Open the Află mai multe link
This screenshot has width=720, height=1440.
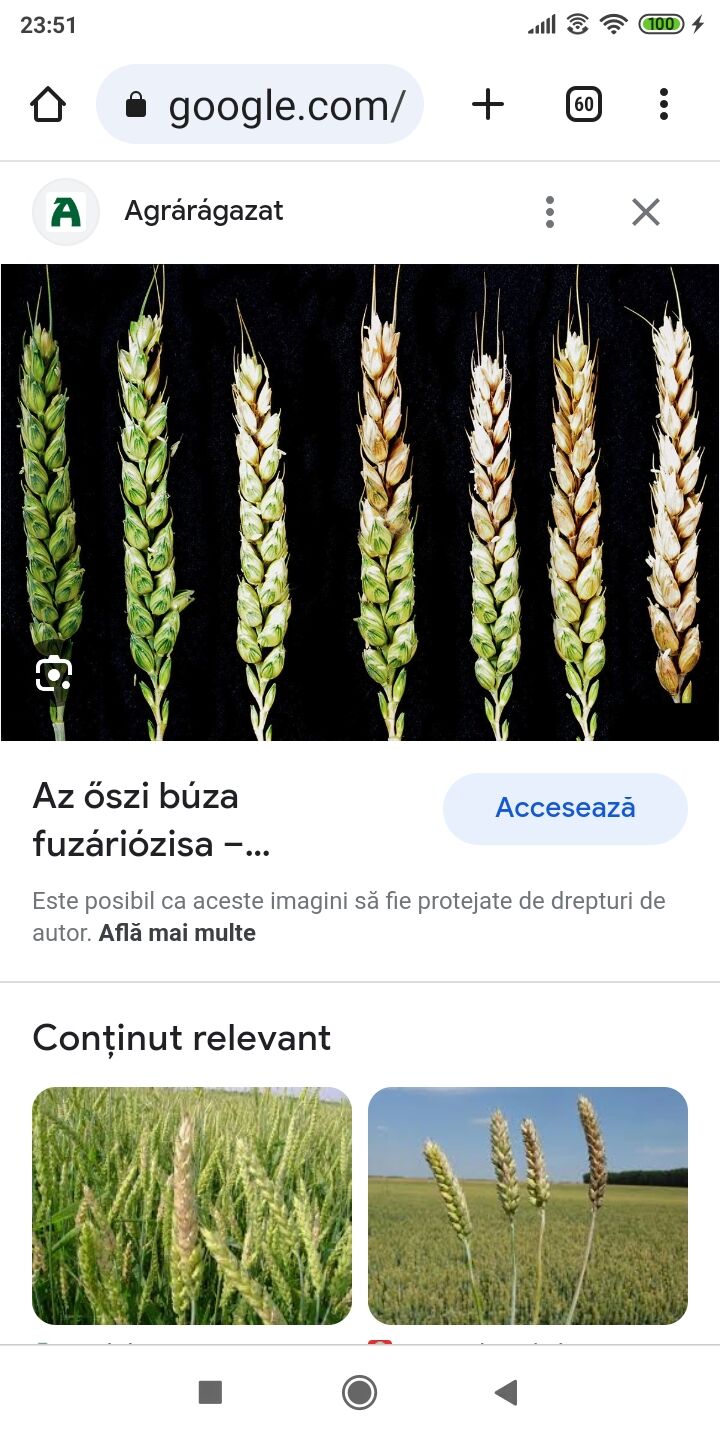pyautogui.click(x=177, y=933)
